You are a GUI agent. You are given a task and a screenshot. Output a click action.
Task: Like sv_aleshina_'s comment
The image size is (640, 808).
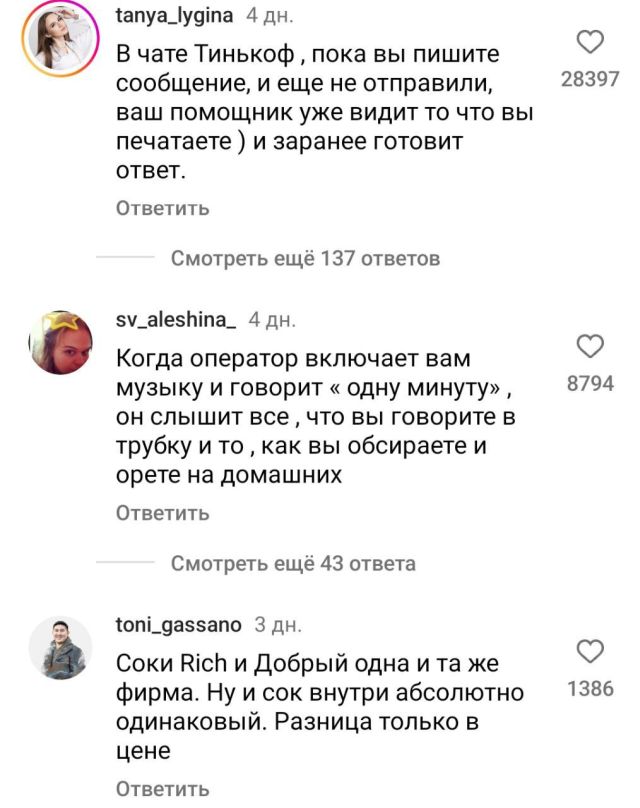pos(591,347)
